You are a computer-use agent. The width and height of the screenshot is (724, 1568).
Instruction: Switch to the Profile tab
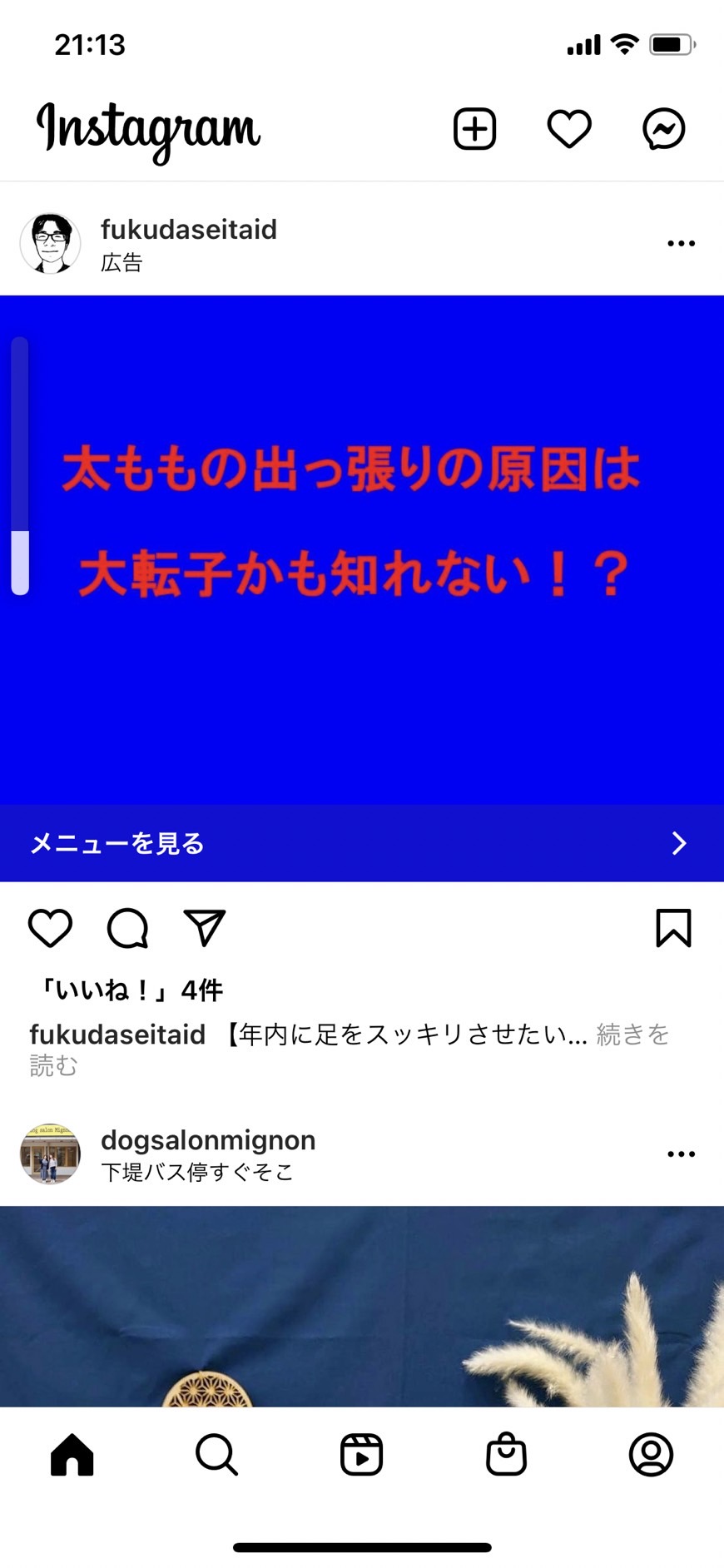651,1454
